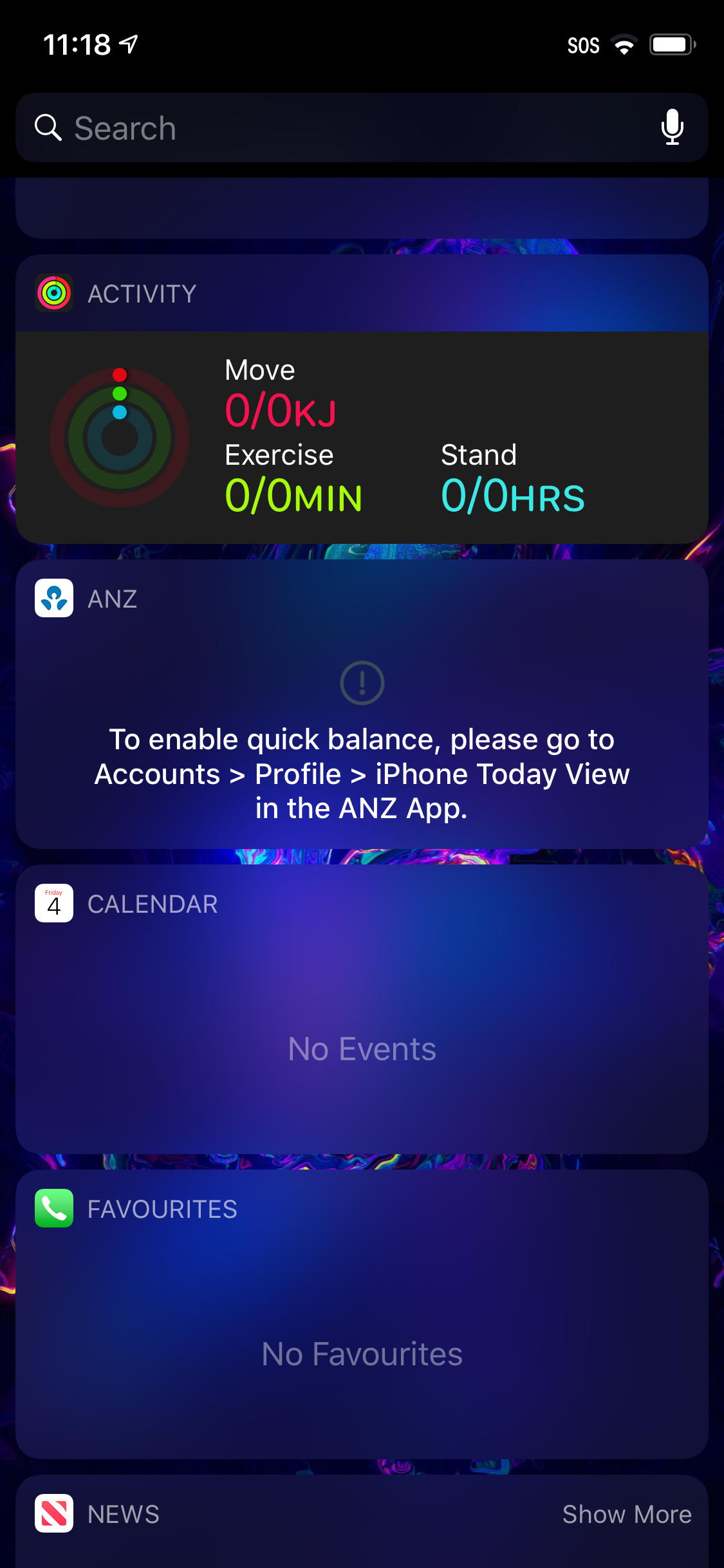Screen dimensions: 724x1568
Task: Open the Calendar widget showing No Events
Action: coord(362,1009)
